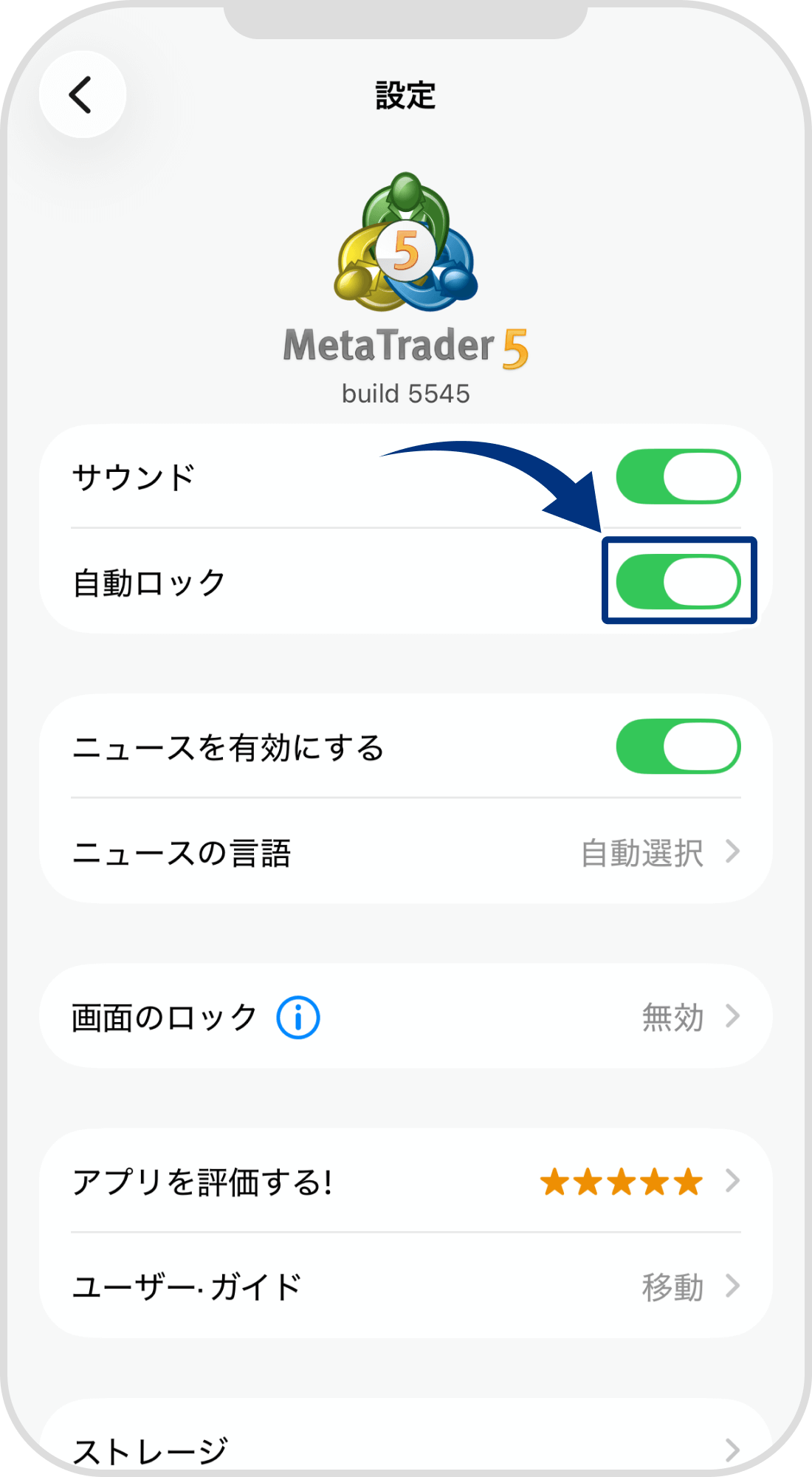Open the ニュースの言語 language selector

tap(406, 853)
